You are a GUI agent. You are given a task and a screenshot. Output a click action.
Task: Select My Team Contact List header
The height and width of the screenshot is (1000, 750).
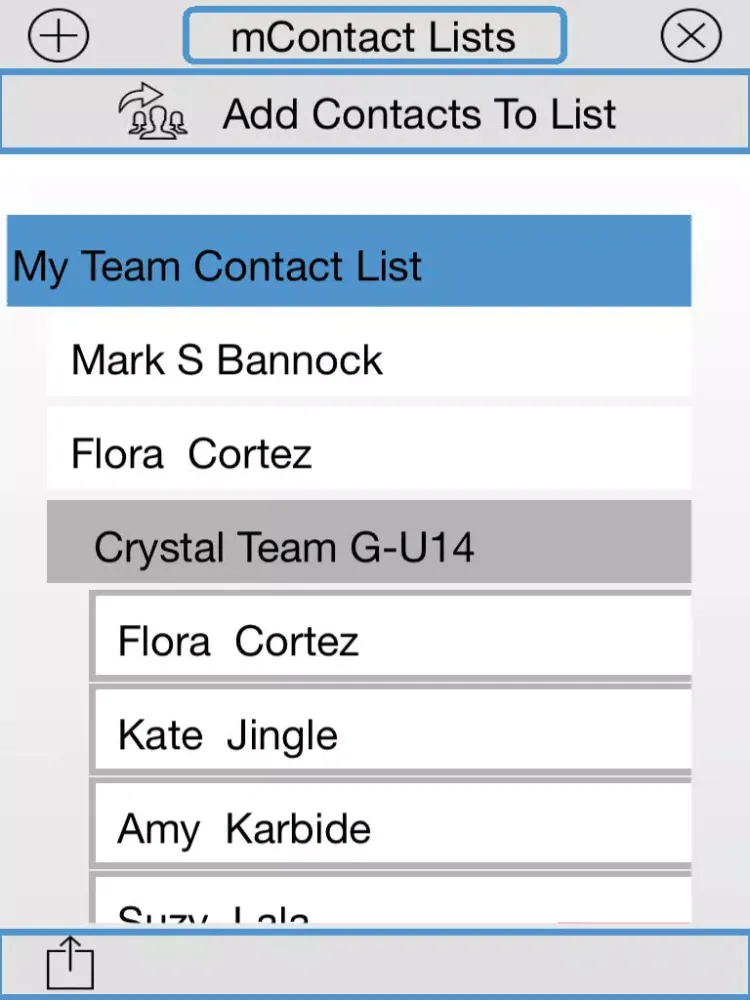coord(348,266)
